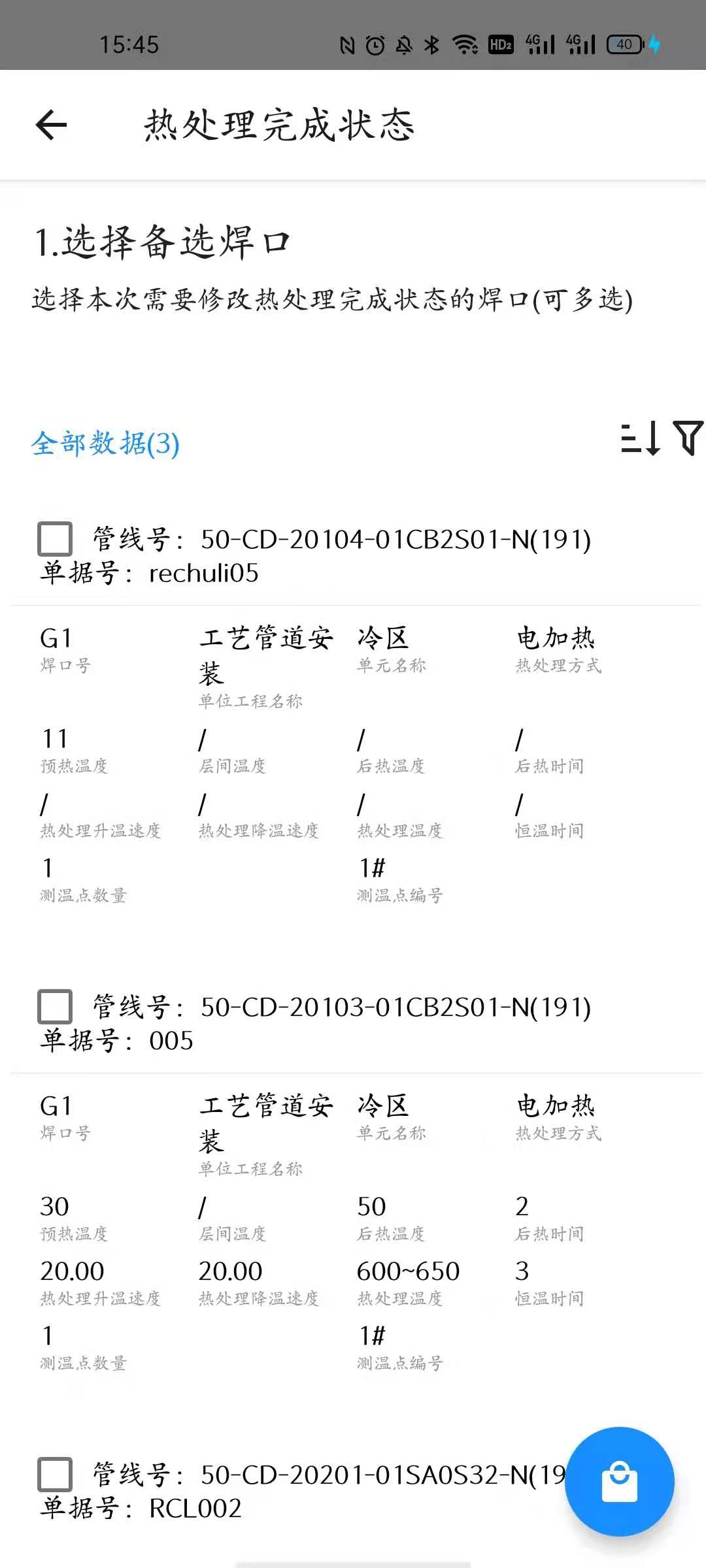Select the checkbox for pipeline 50-CD-20104-01CB2S01-N(191)
This screenshot has width=706, height=1568.
pos(55,539)
